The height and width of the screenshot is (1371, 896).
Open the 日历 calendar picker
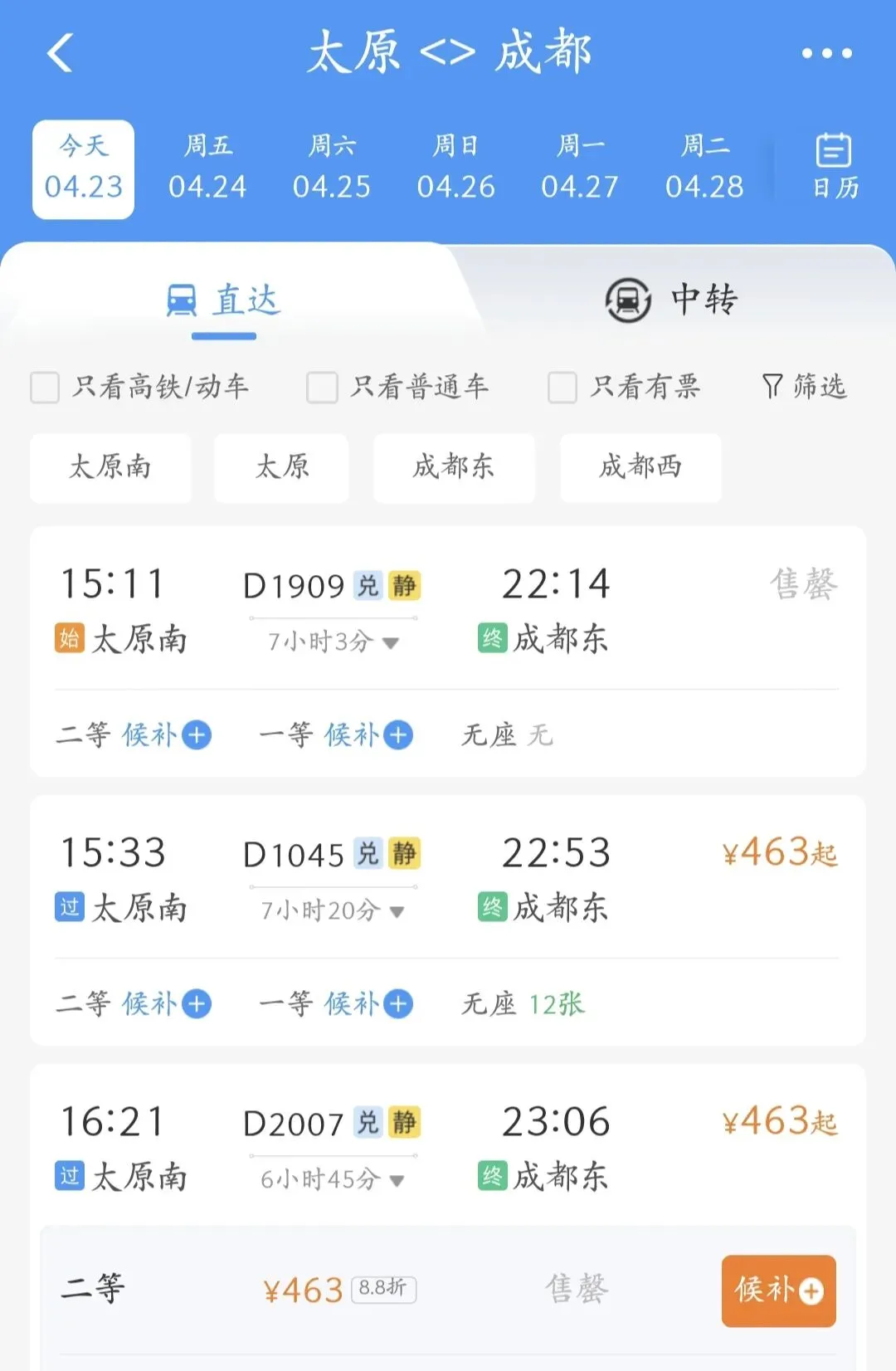coord(834,167)
